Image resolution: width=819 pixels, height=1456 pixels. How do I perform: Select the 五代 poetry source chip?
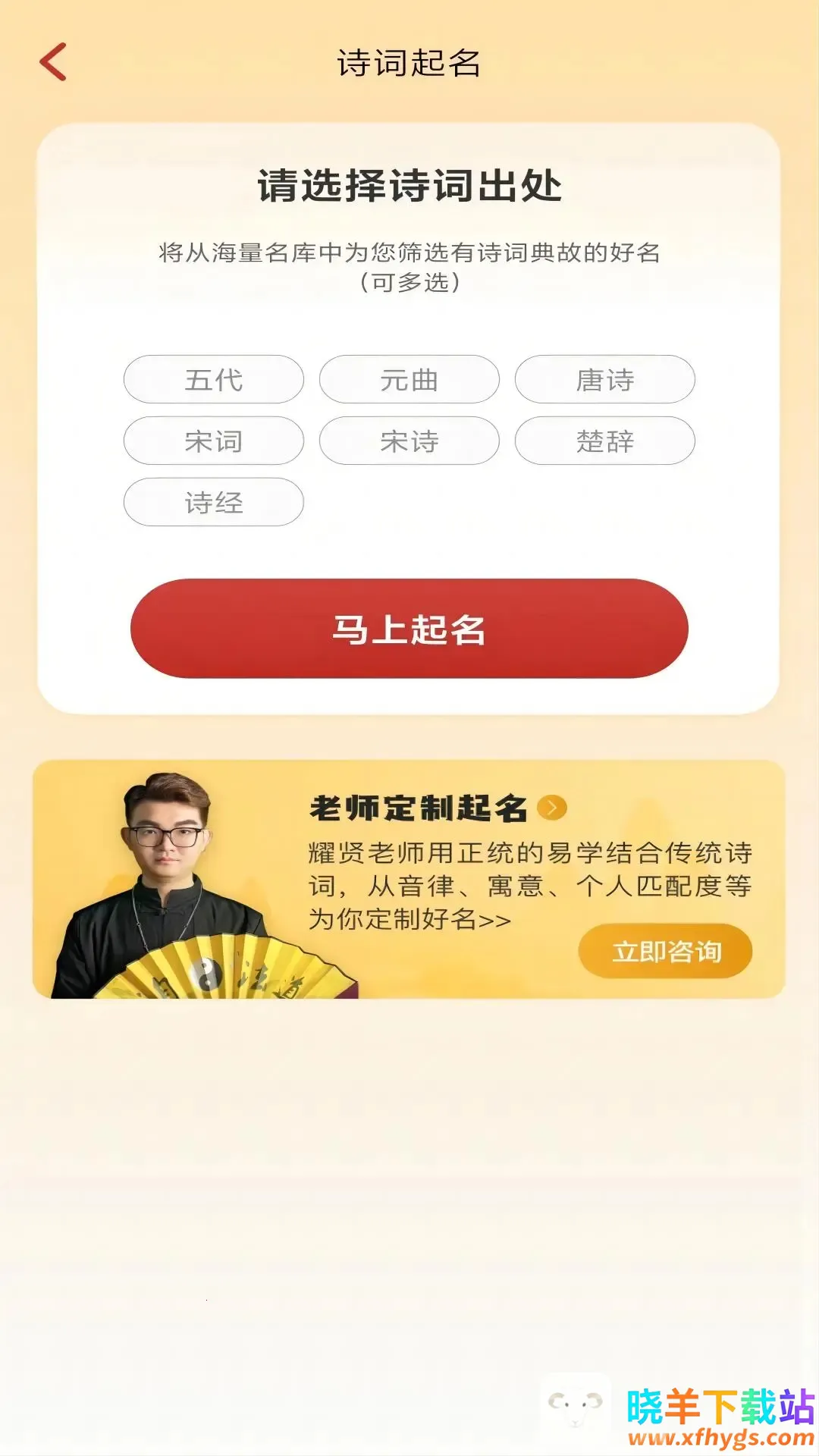214,380
